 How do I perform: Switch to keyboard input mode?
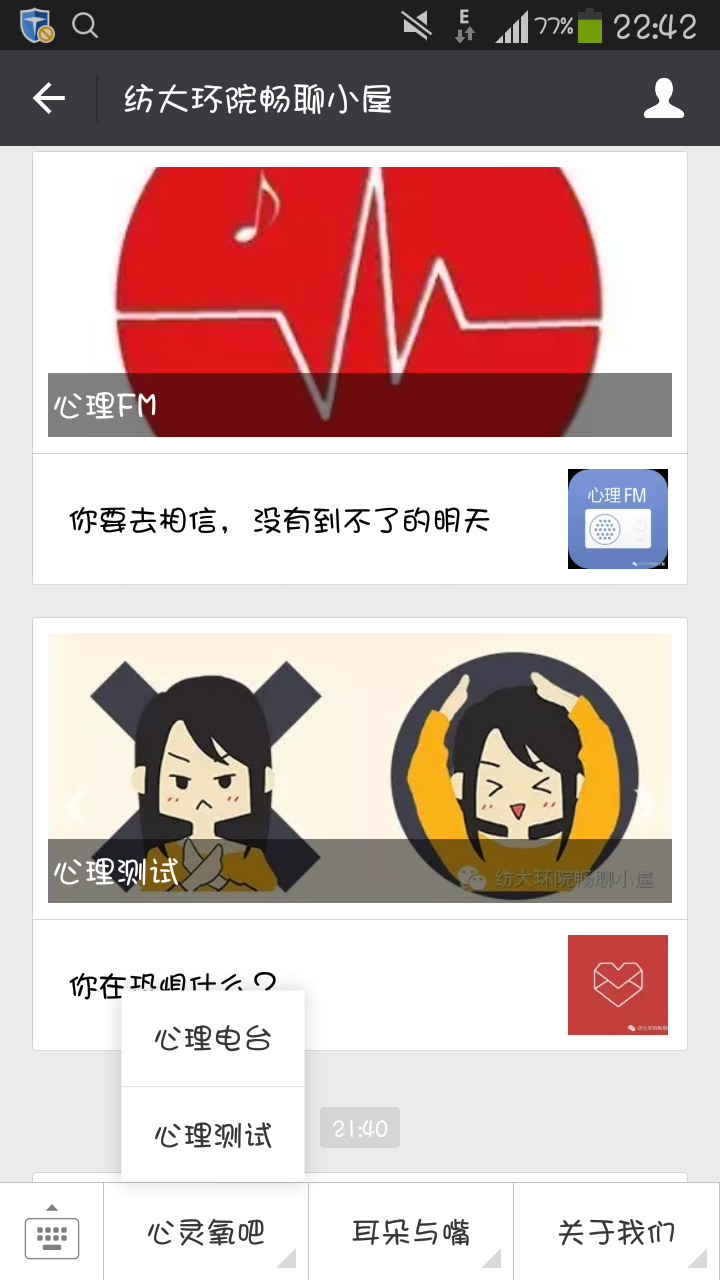coord(52,1232)
